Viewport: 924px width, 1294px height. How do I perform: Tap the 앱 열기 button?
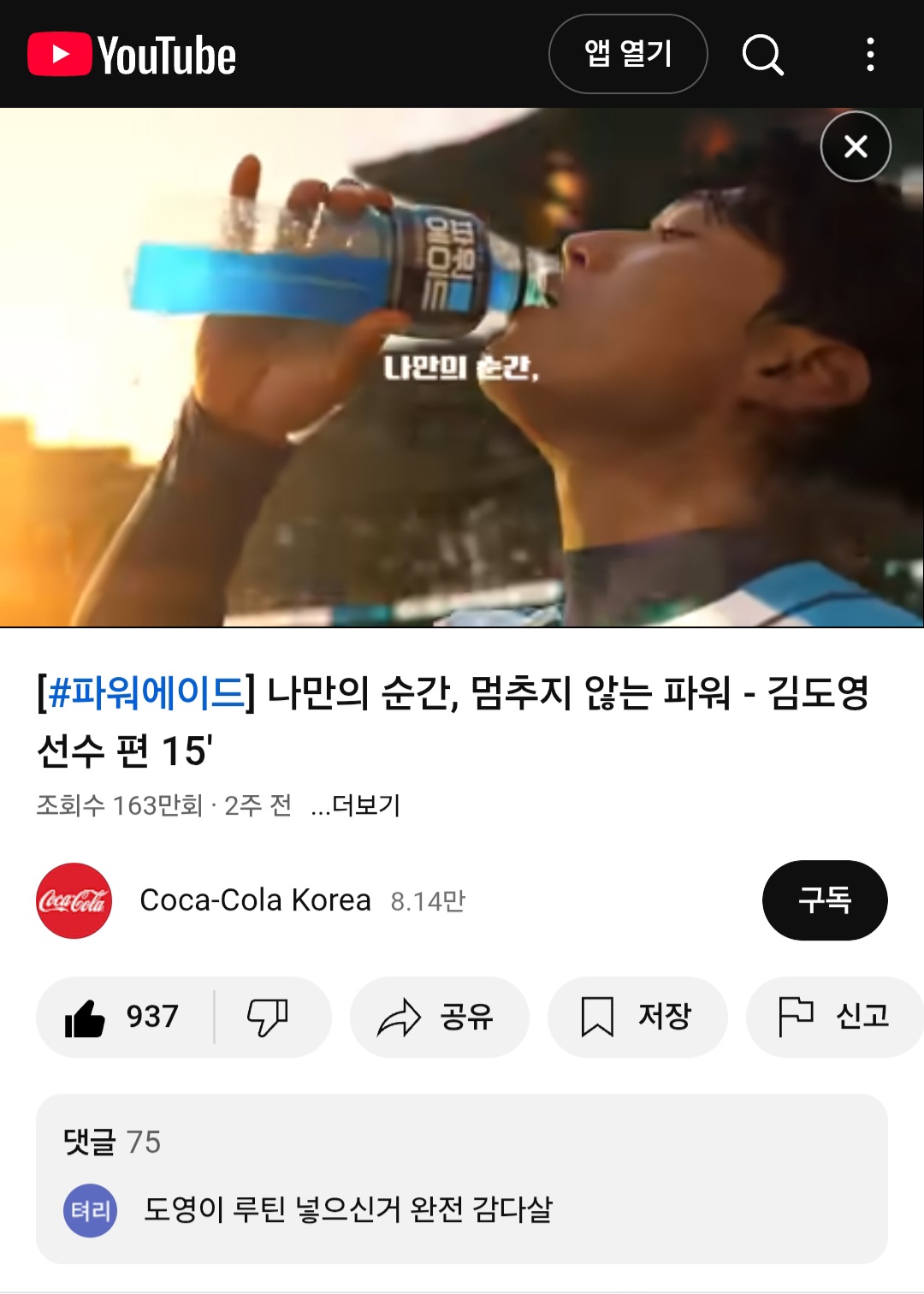tap(627, 54)
